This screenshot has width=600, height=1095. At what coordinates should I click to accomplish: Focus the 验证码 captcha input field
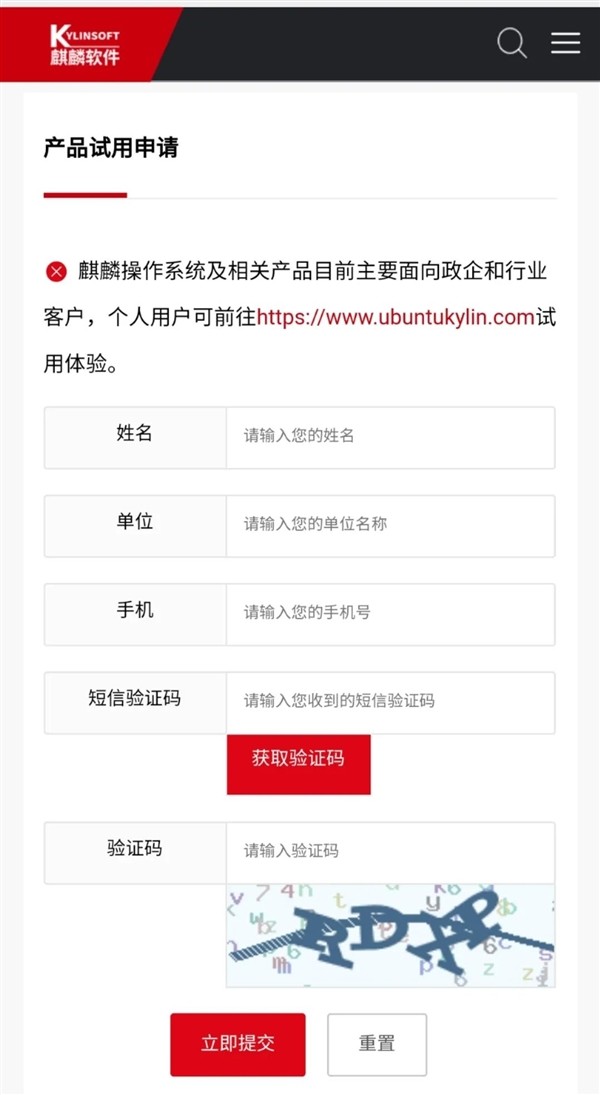(x=390, y=852)
